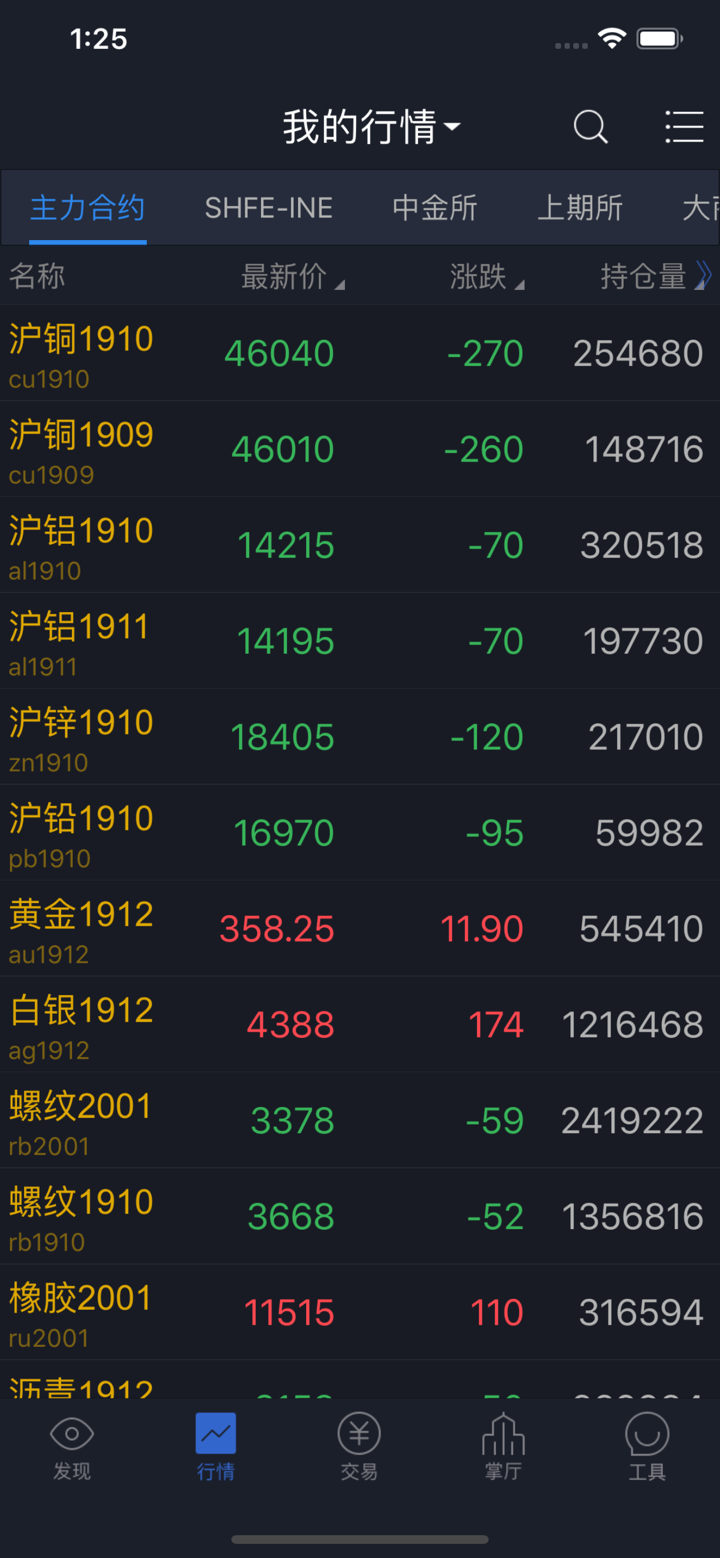Open 黄金1912 gold contract

point(82,929)
